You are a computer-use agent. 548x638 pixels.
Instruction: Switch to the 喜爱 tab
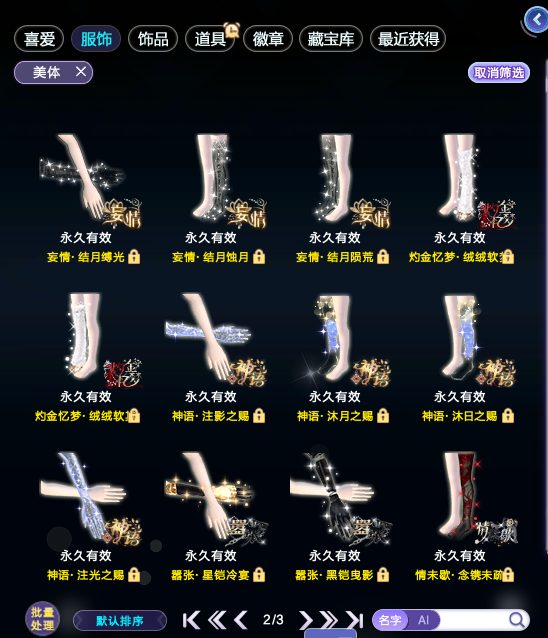(x=39, y=39)
